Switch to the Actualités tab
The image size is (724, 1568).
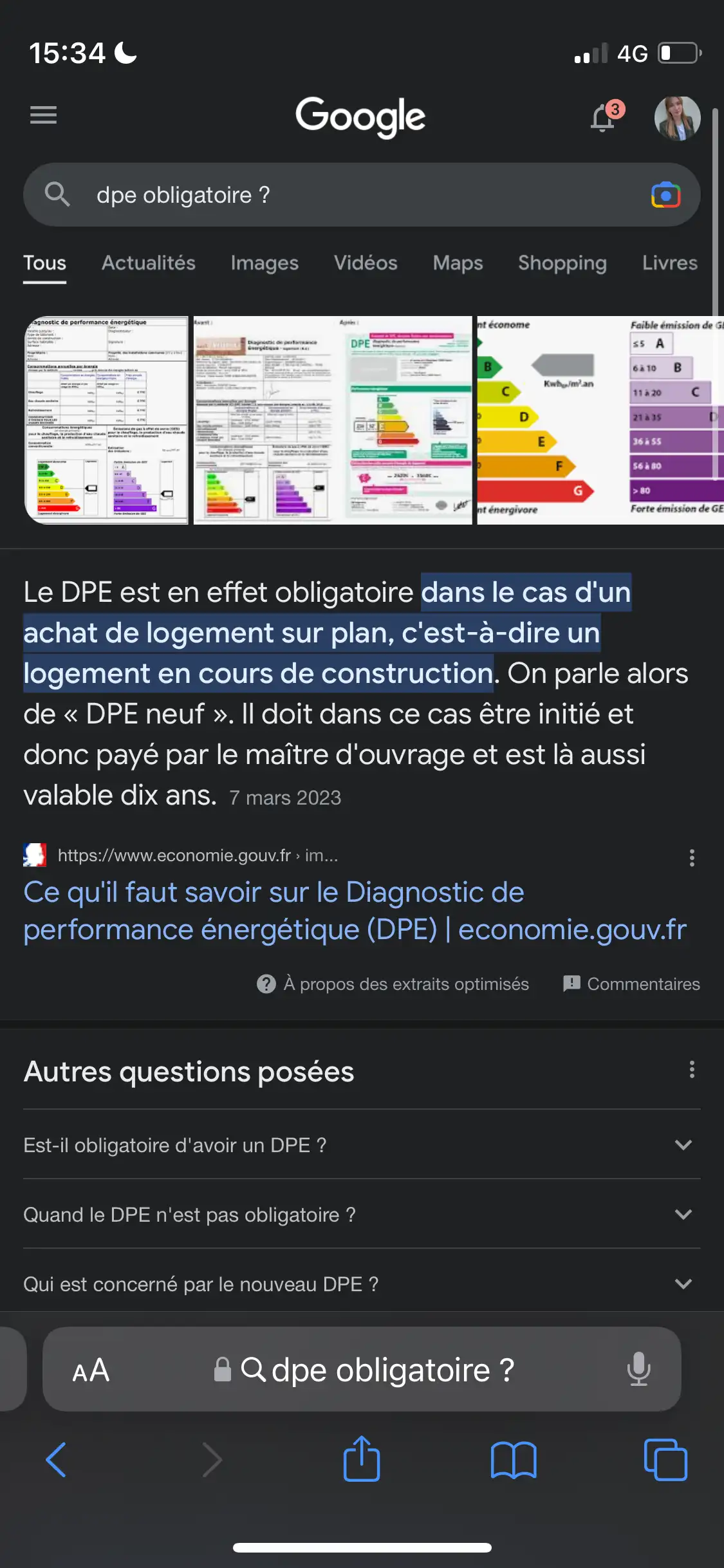click(149, 263)
